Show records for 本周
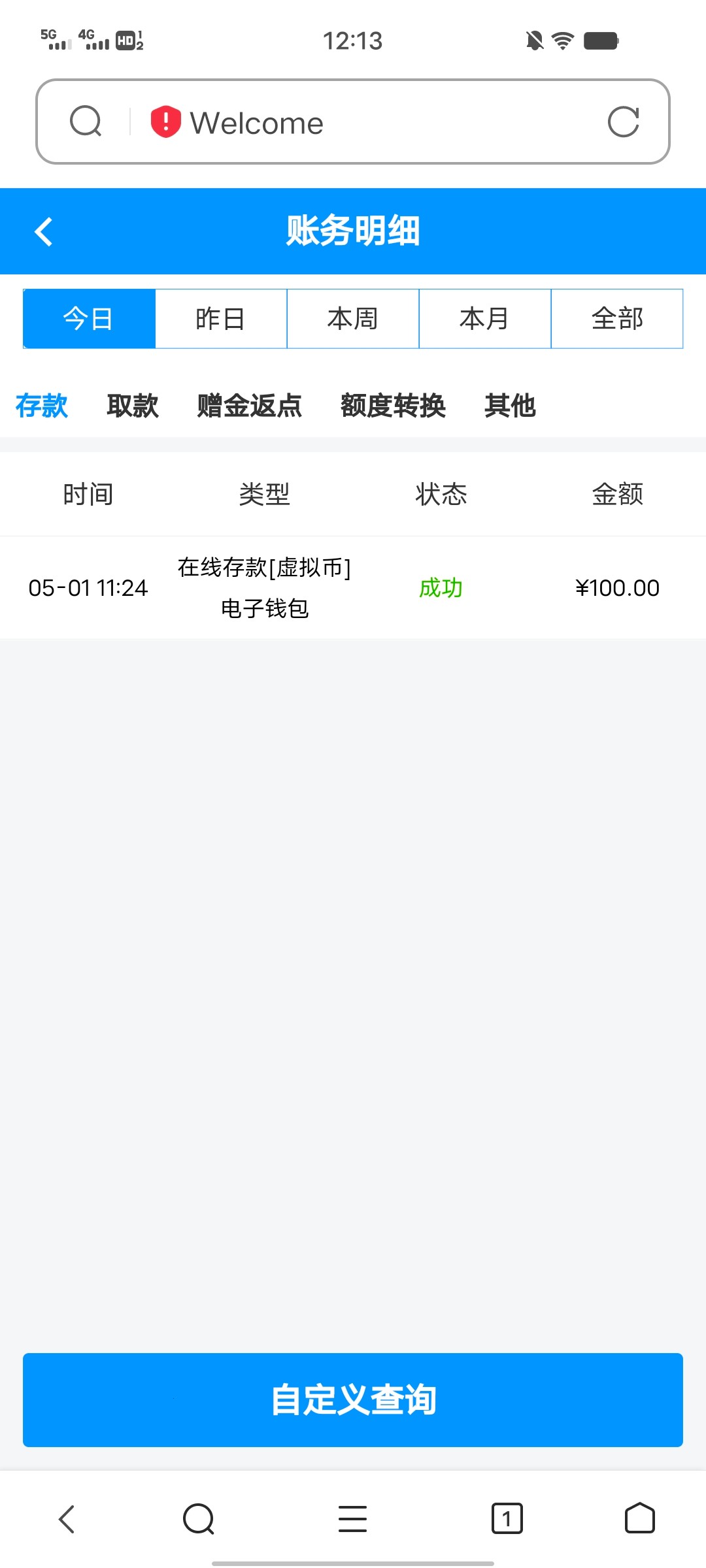The height and width of the screenshot is (1568, 706). 353,319
